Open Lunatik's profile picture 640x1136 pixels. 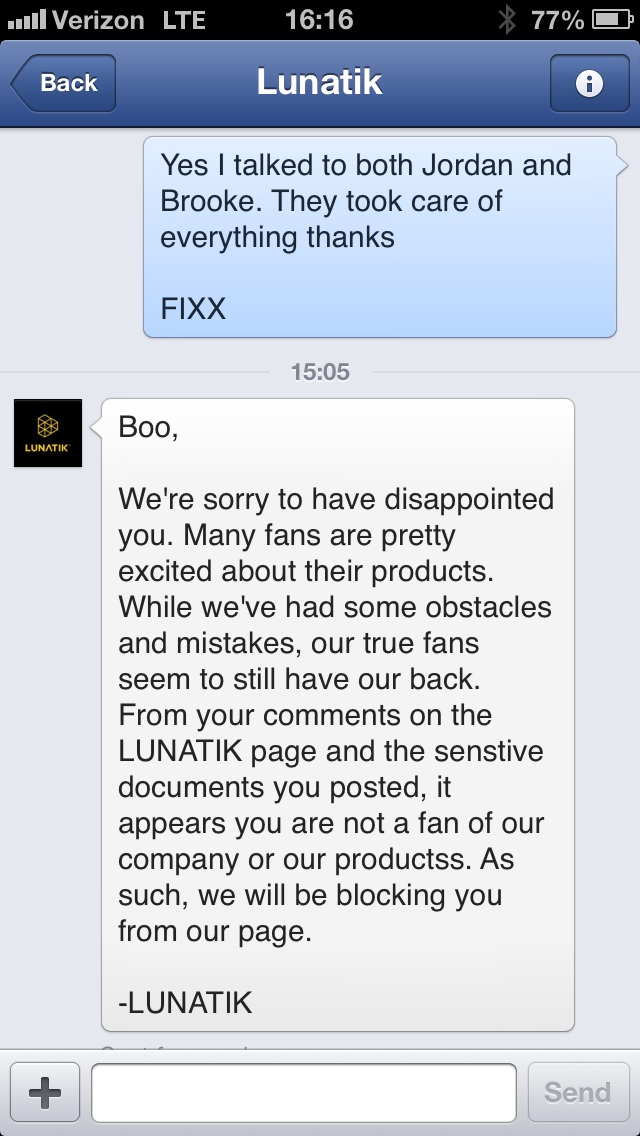click(48, 433)
